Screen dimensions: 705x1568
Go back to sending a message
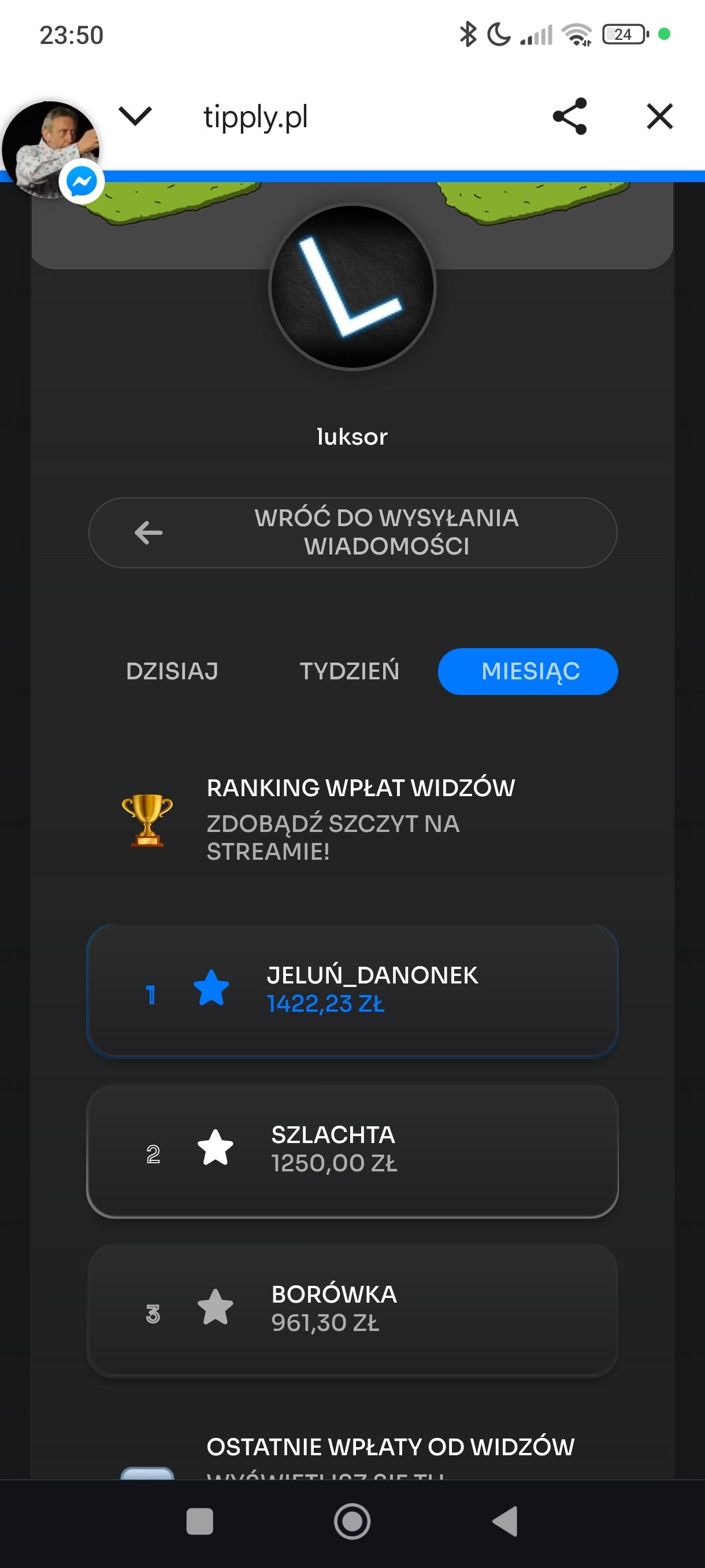pyautogui.click(x=353, y=532)
